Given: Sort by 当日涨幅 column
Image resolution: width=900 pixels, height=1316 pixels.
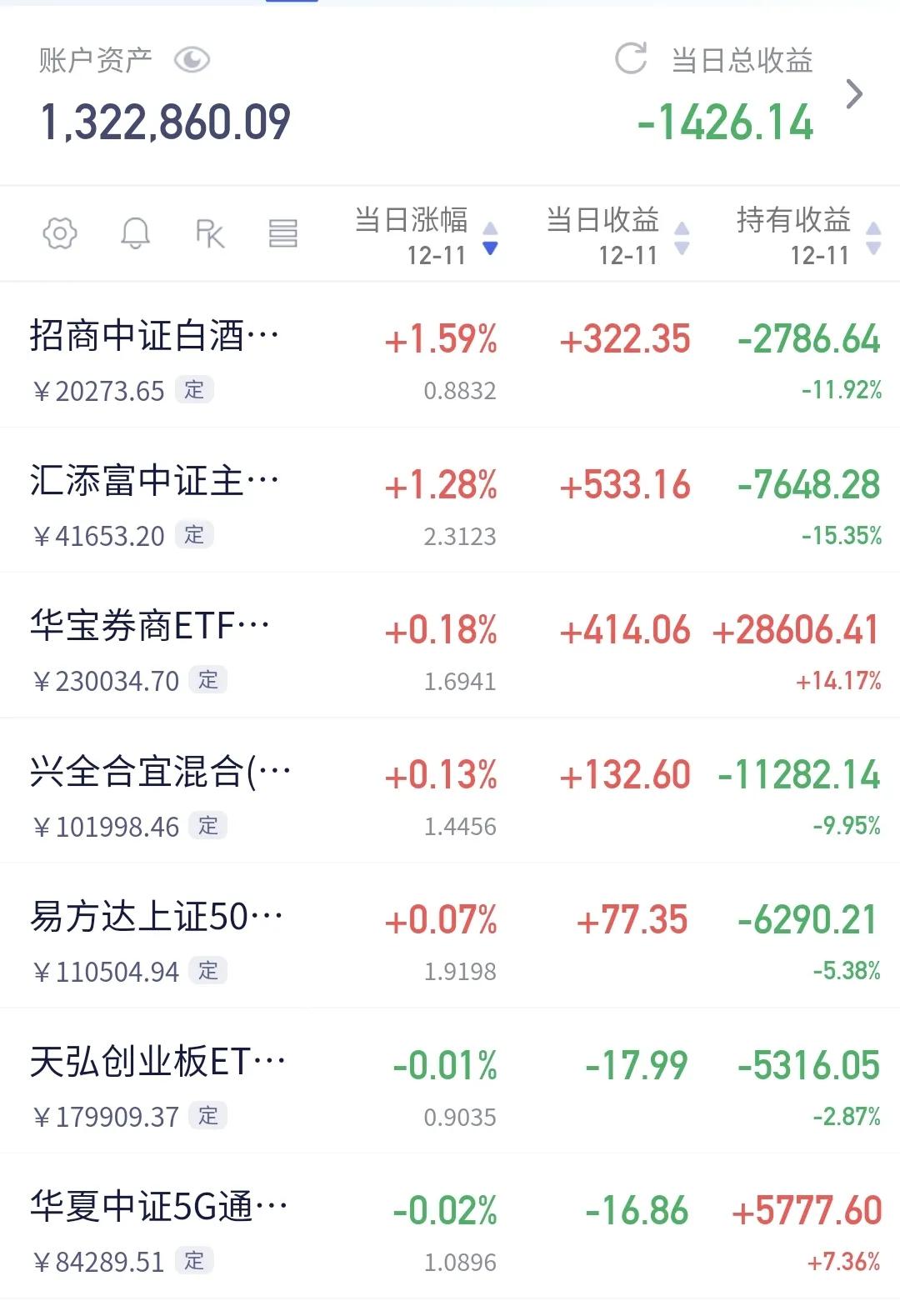Looking at the screenshot, I should click(x=425, y=235).
